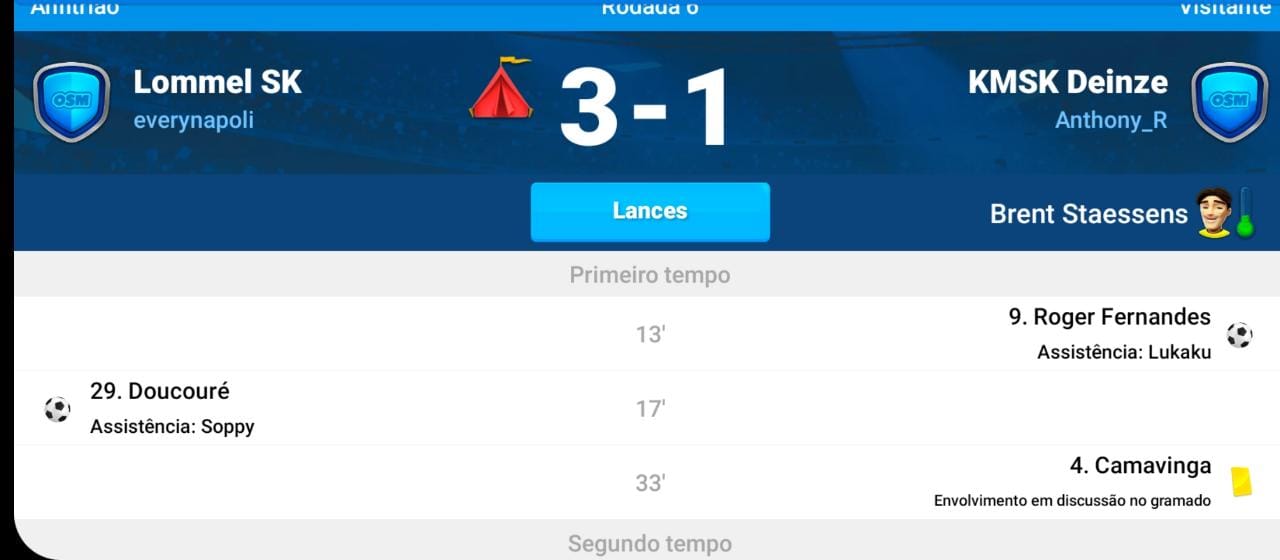Tap the Lances button
Viewport: 1280px width, 560px height.
650,211
